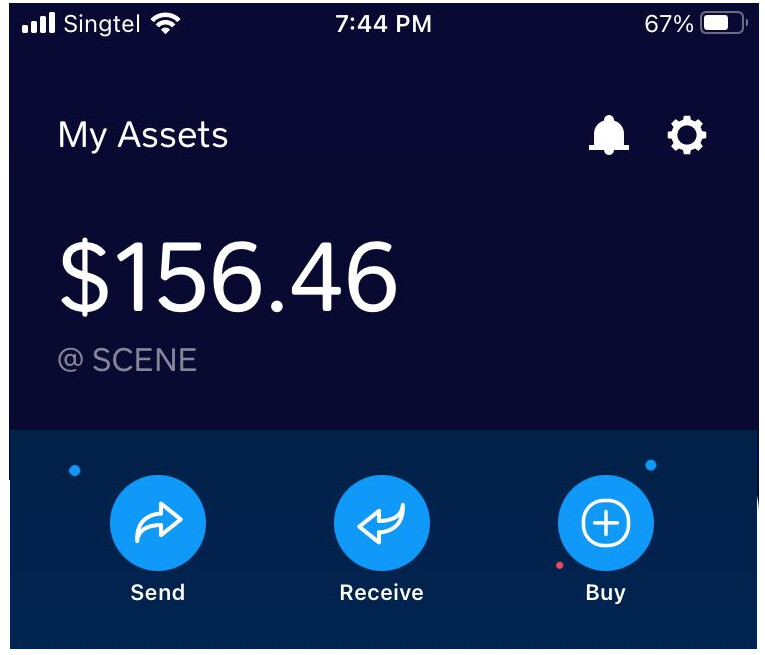Open the settings gear
Screen dimensions: 765x655
coord(687,135)
